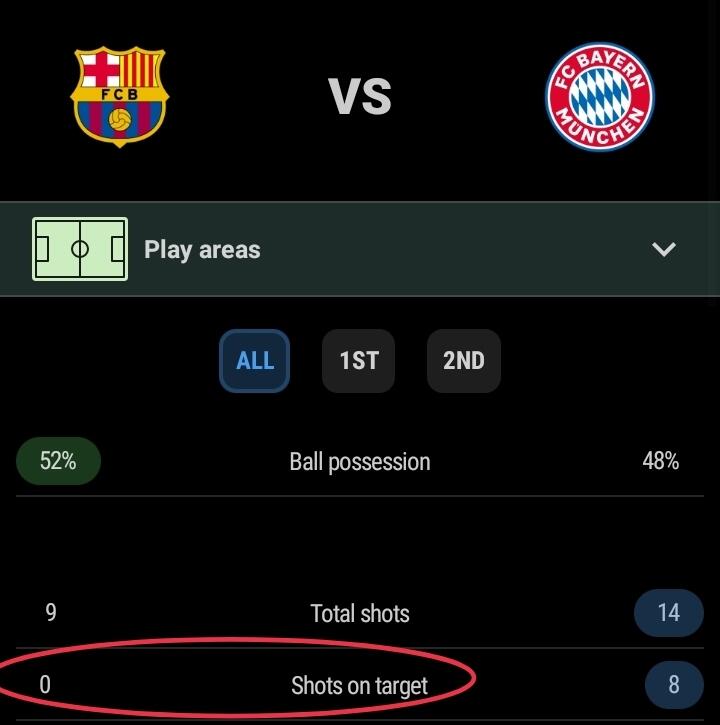
Task: Show 2ND half statistics
Action: click(x=463, y=360)
